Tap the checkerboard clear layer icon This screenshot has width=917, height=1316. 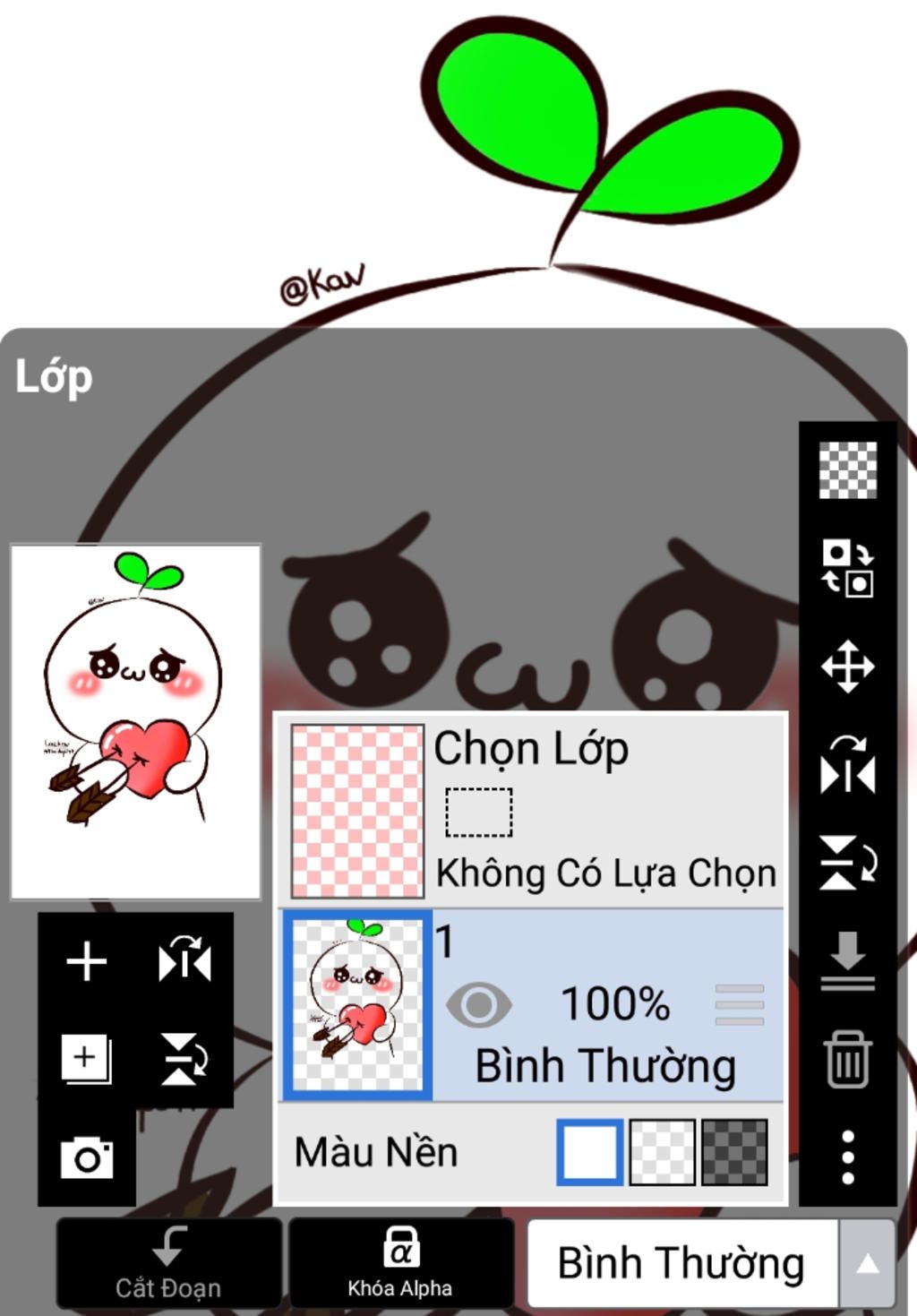coord(847,469)
